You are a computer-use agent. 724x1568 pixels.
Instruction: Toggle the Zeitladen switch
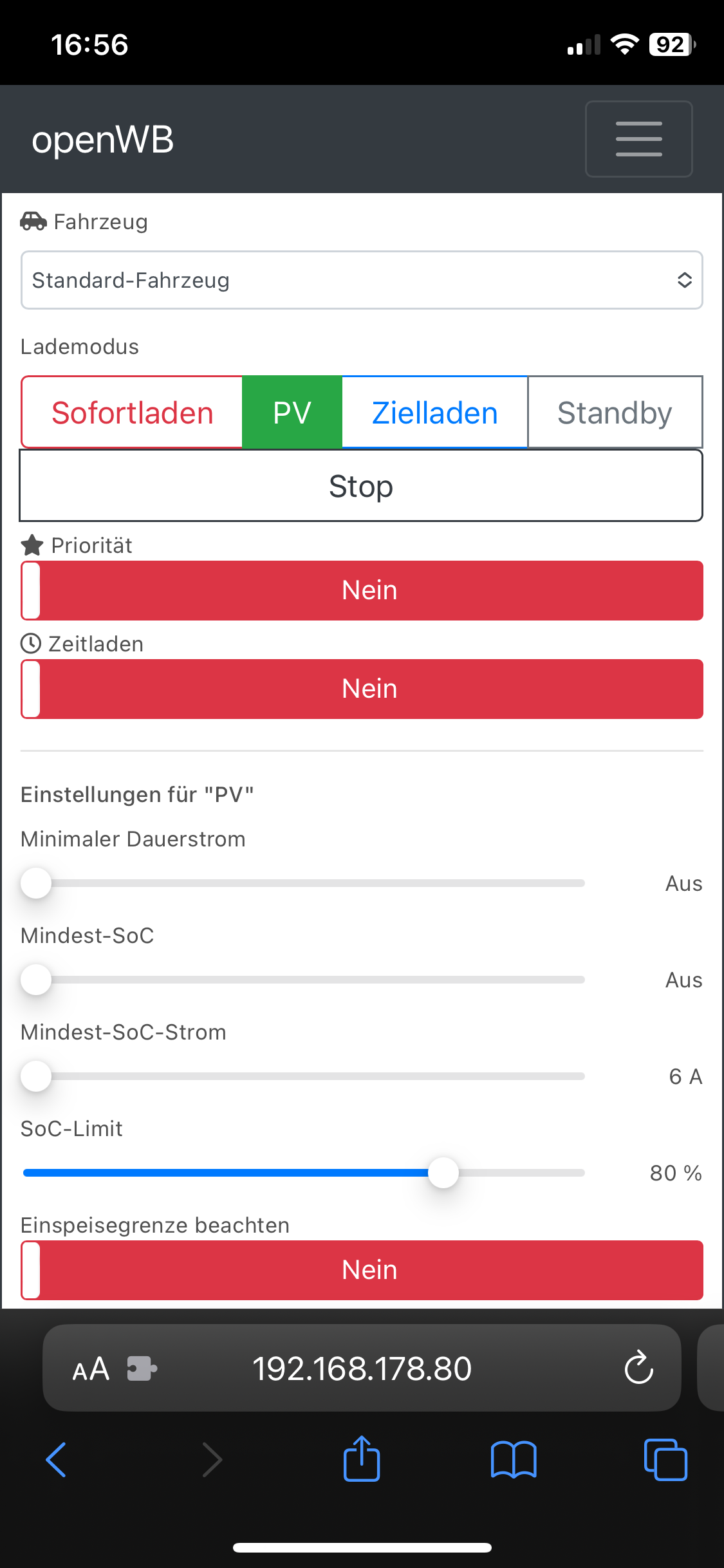[361, 689]
